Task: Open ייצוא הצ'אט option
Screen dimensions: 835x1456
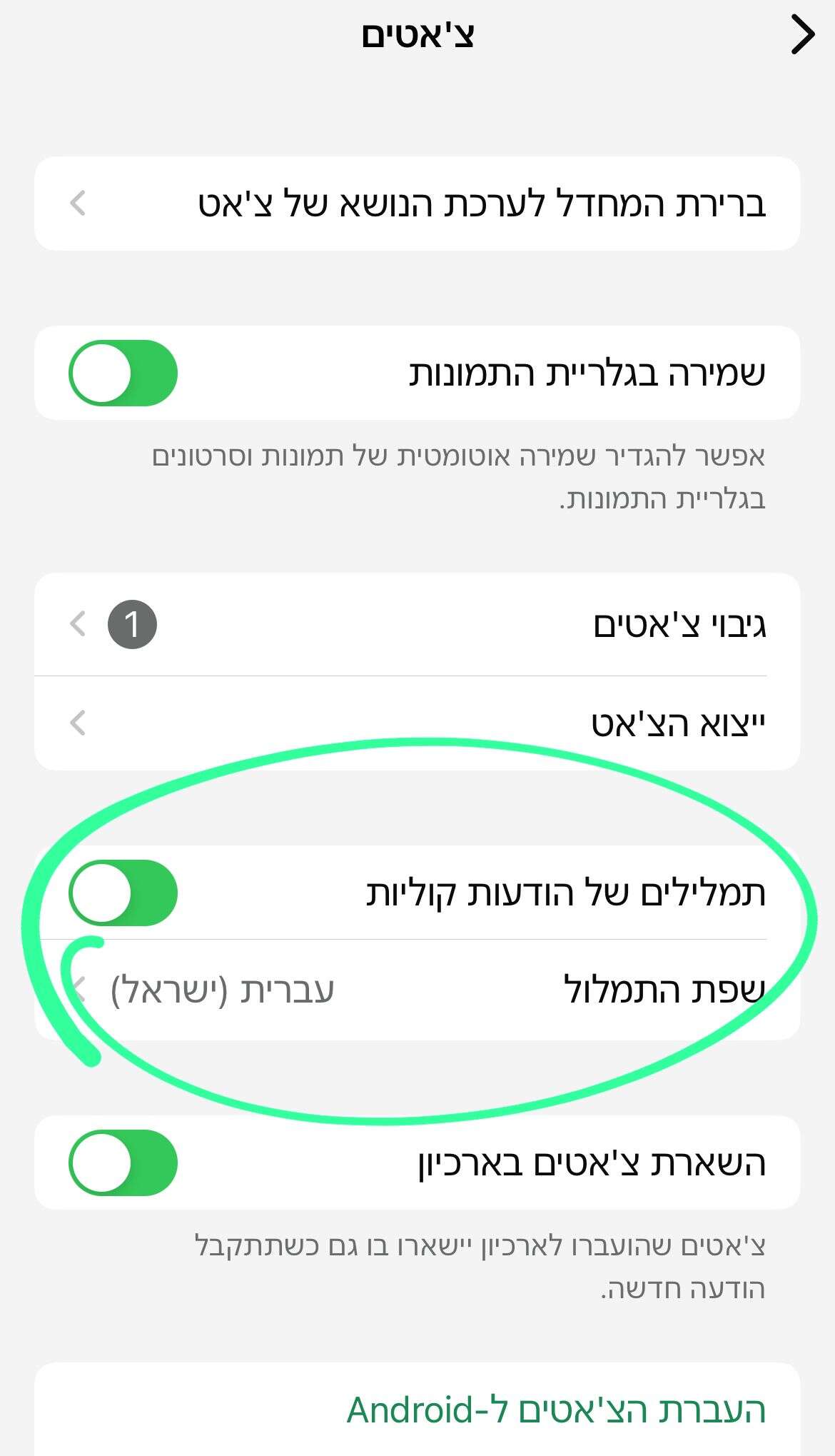Action: (417, 723)
